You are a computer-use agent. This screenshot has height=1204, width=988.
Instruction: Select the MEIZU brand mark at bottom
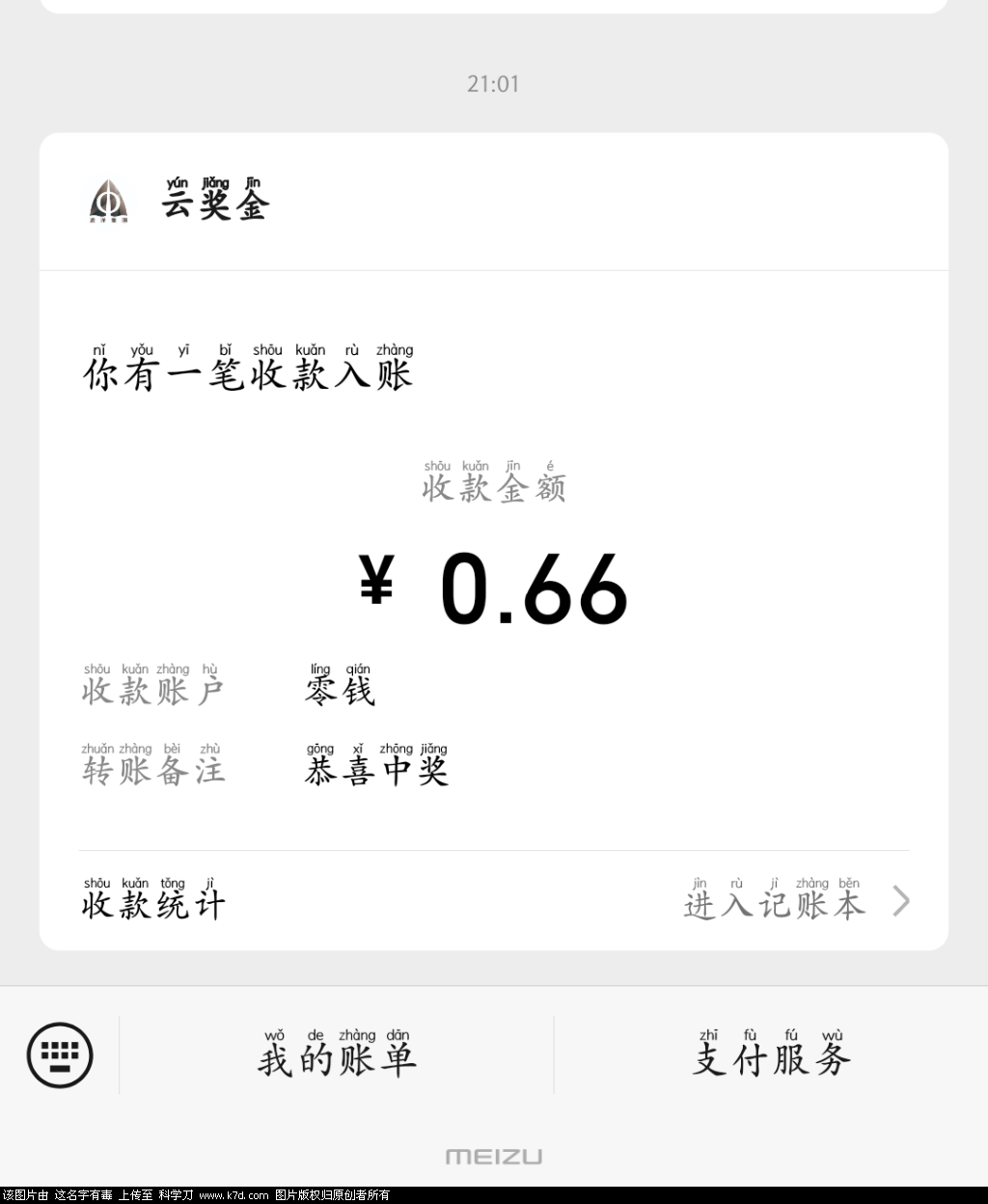(494, 1156)
